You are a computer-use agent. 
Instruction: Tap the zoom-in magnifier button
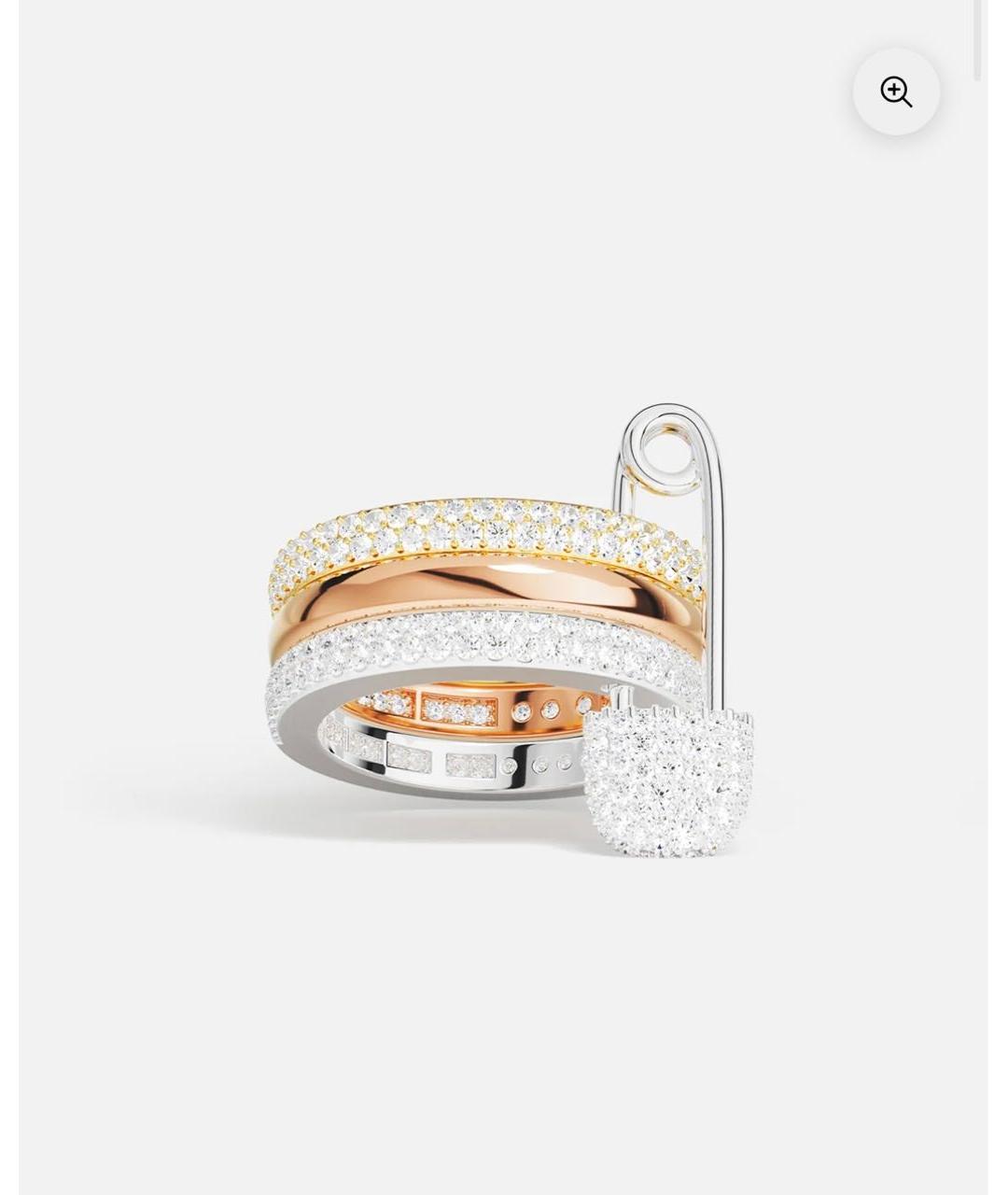(896, 91)
